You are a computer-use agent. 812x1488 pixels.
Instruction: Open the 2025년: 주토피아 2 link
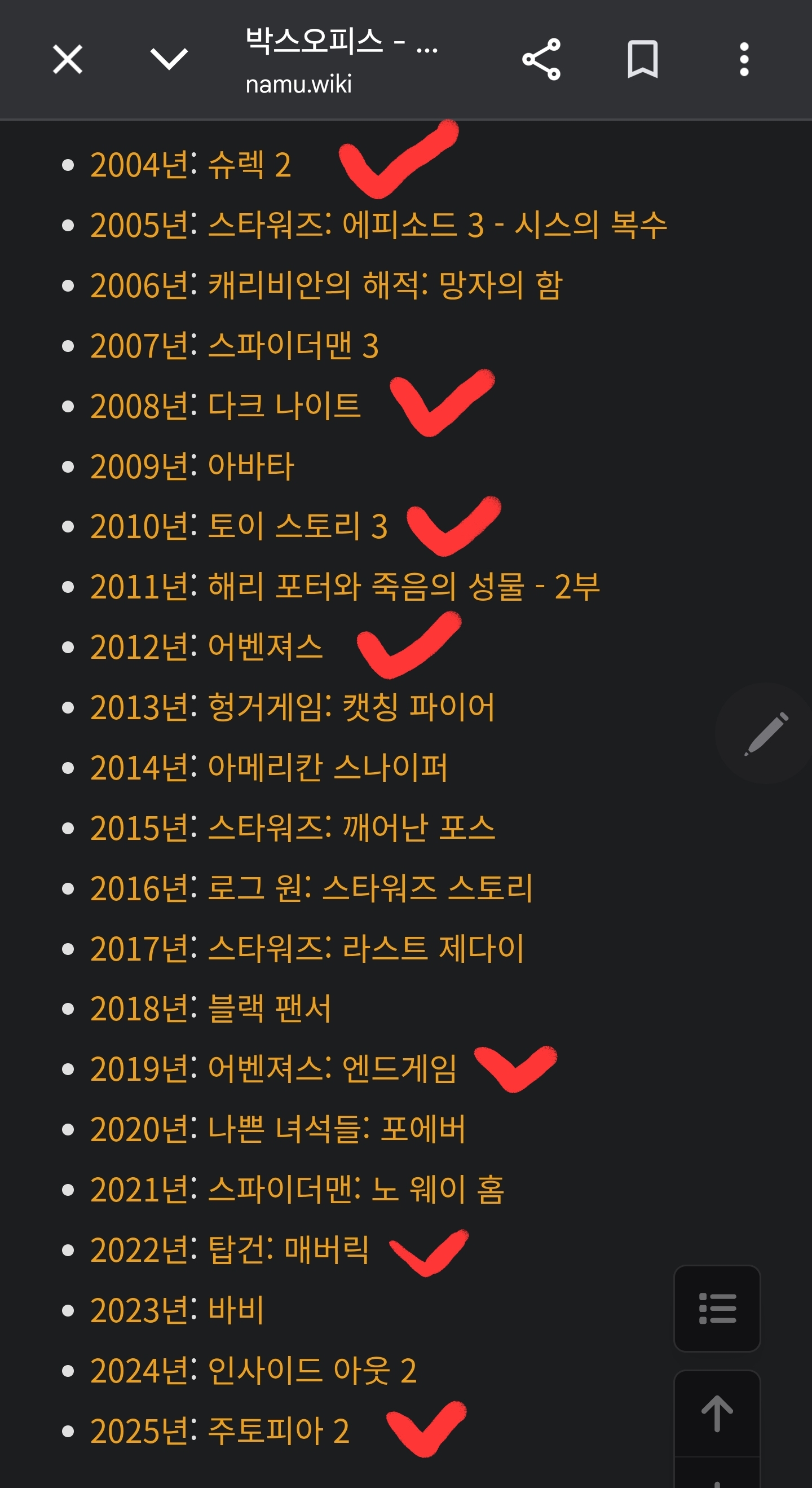220,1431
